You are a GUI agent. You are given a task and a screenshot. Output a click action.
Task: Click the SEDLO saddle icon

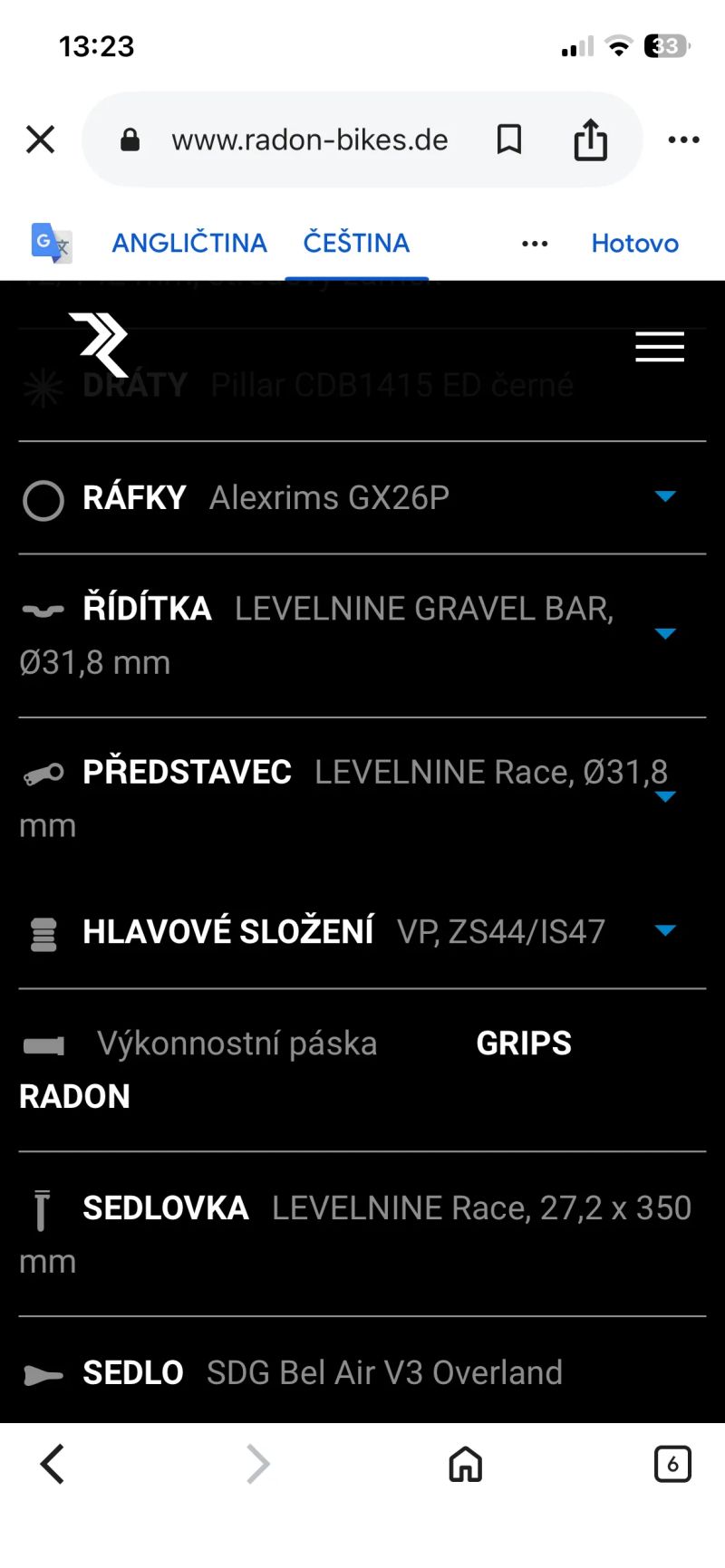pyautogui.click(x=41, y=1372)
